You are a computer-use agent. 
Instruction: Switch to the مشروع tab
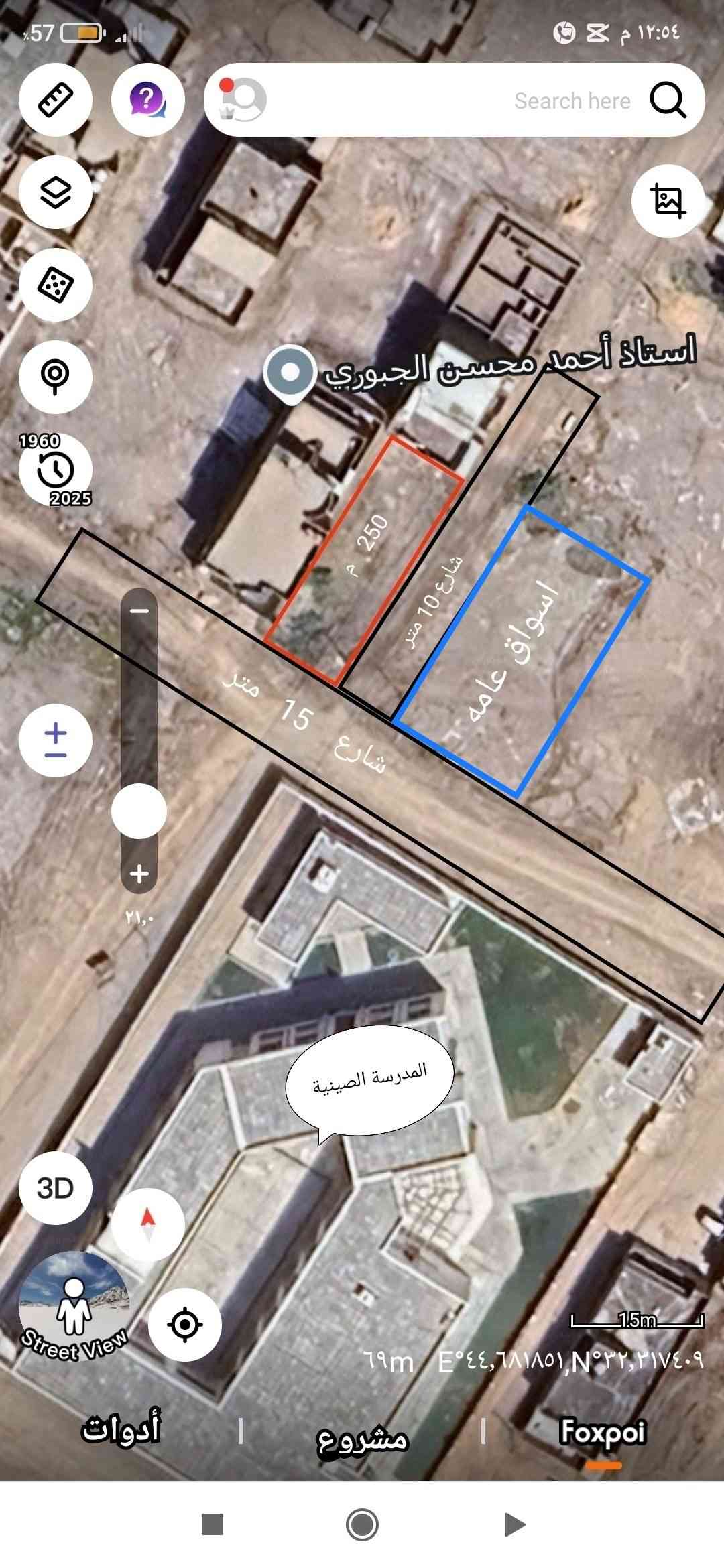[362, 1437]
